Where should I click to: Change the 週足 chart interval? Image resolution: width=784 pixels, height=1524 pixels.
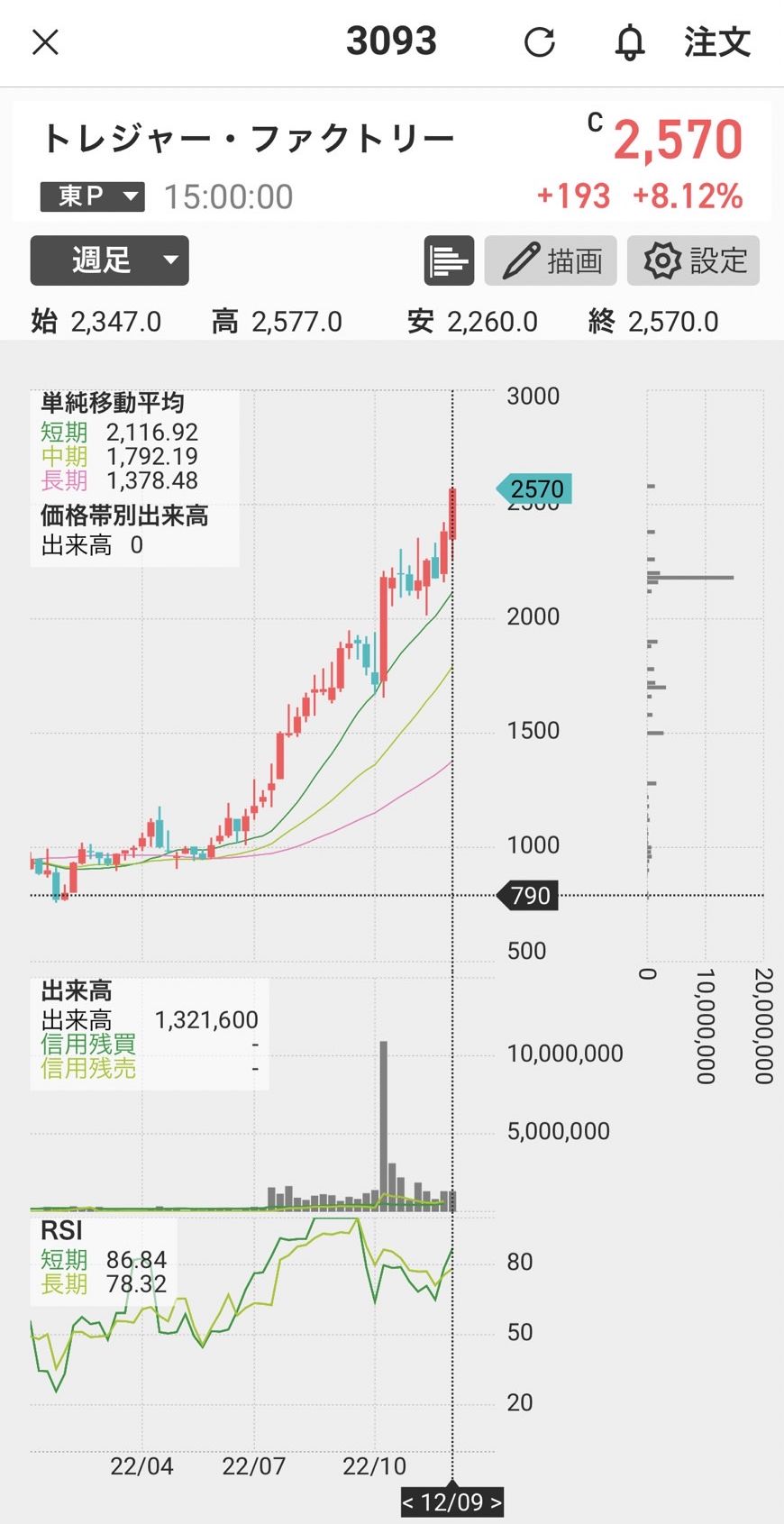pos(109,260)
